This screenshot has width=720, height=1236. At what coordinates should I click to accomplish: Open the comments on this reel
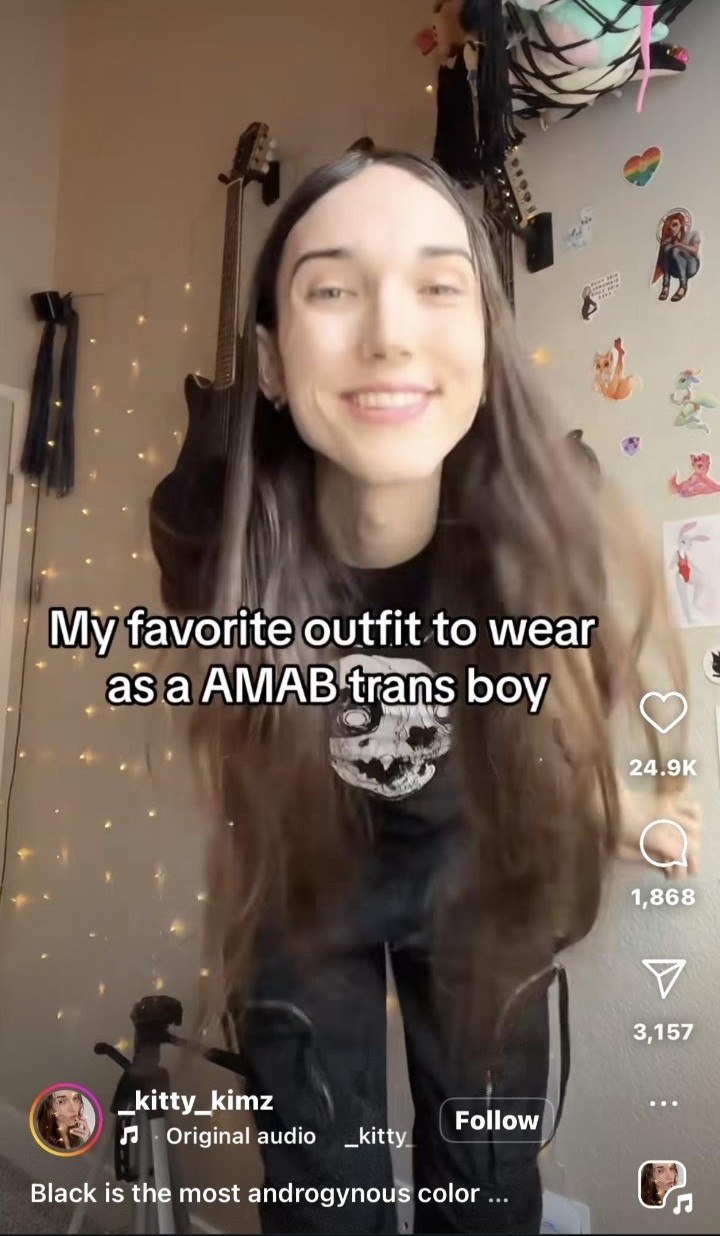(663, 844)
